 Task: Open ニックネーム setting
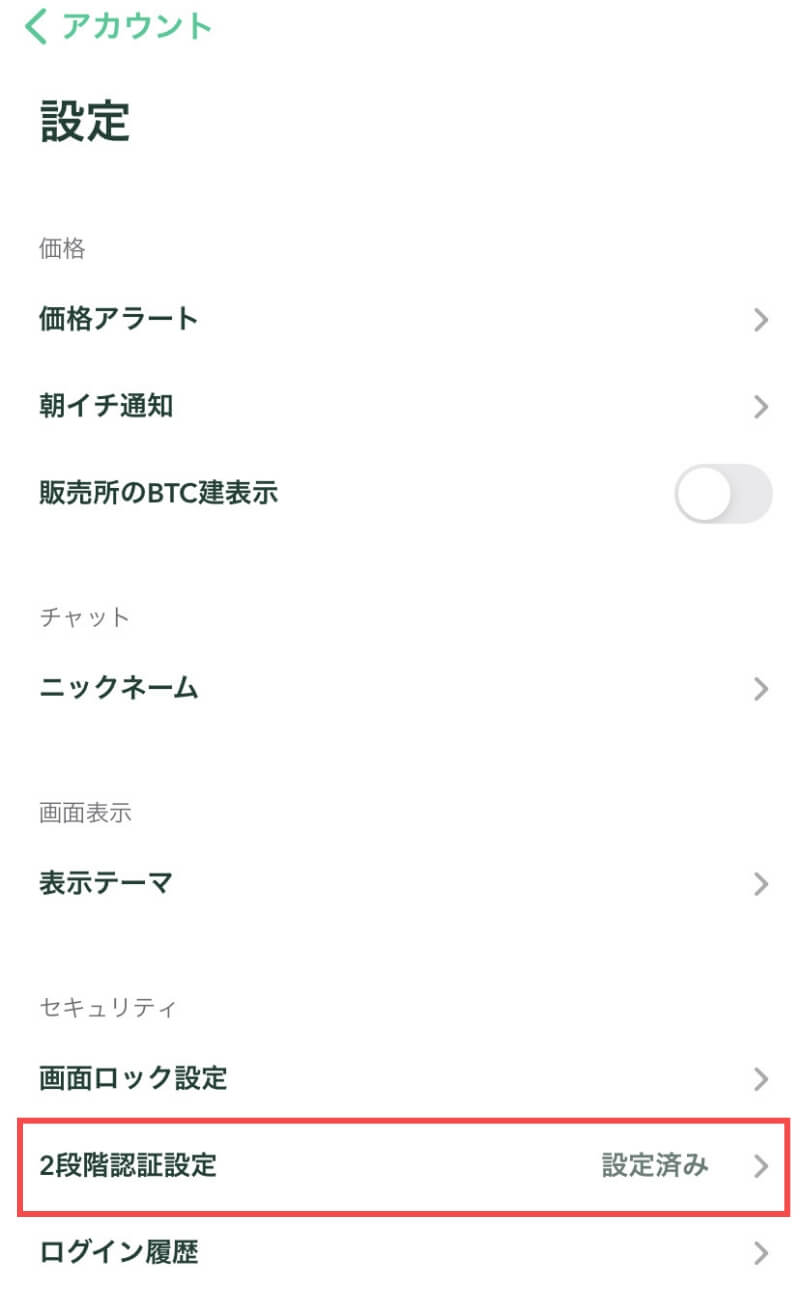coord(400,688)
